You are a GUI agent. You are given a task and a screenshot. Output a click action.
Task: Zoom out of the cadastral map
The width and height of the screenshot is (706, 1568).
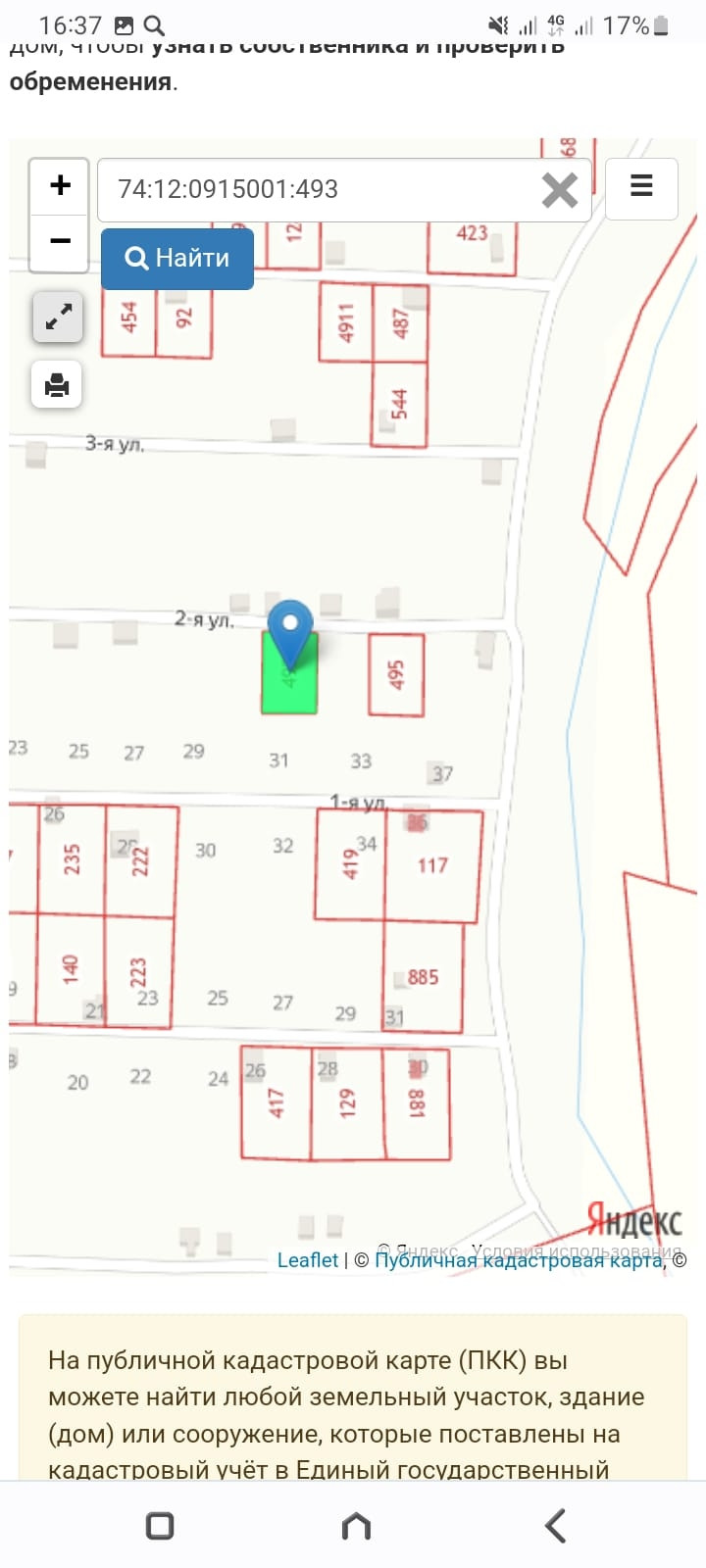60,241
